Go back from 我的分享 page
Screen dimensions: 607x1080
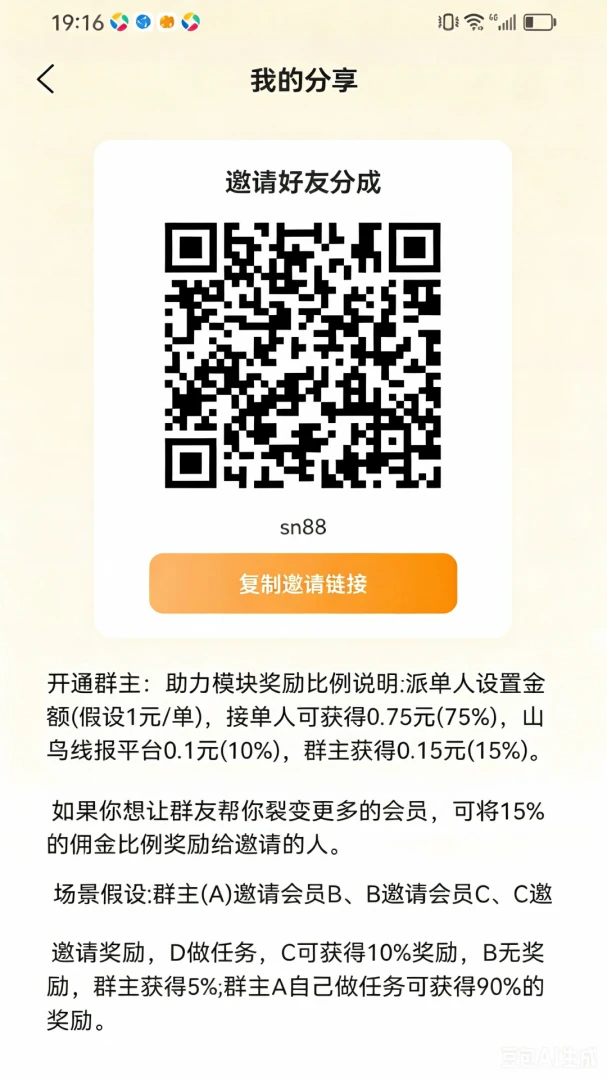click(x=45, y=80)
